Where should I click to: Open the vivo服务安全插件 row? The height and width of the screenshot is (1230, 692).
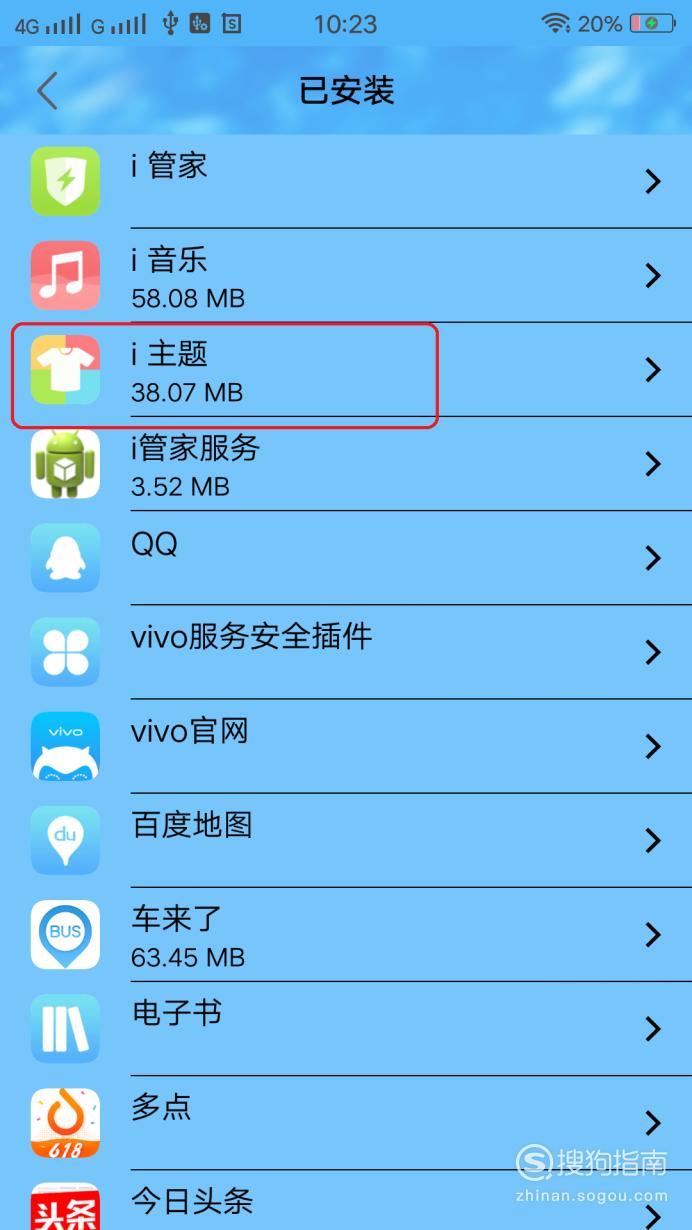pyautogui.click(x=346, y=651)
